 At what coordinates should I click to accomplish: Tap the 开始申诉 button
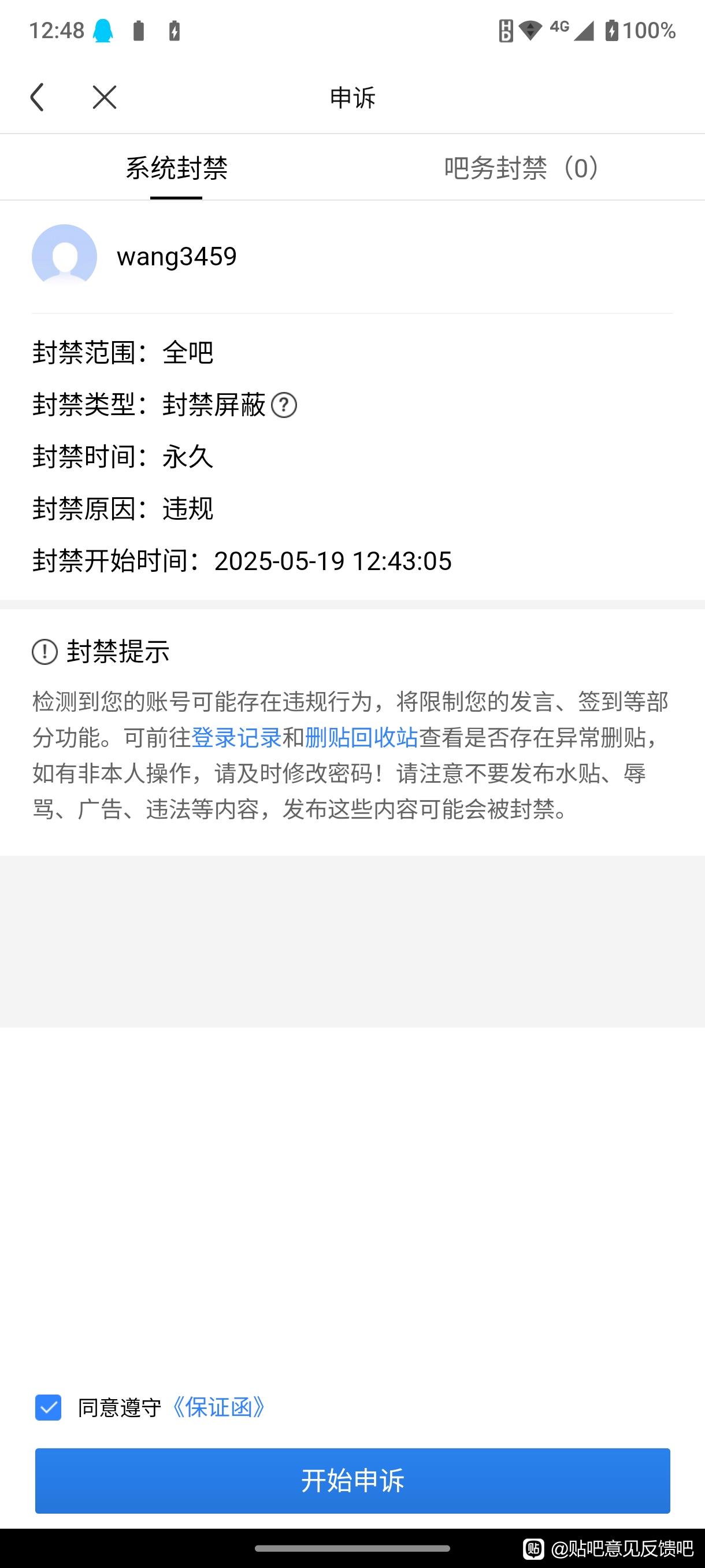(353, 1480)
